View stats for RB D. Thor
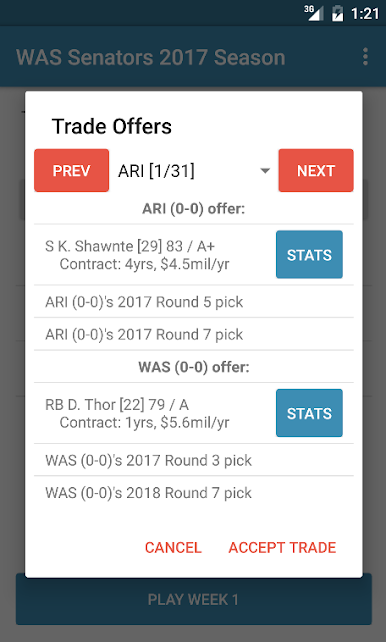Image resolution: width=386 pixels, height=642 pixels. (x=309, y=413)
